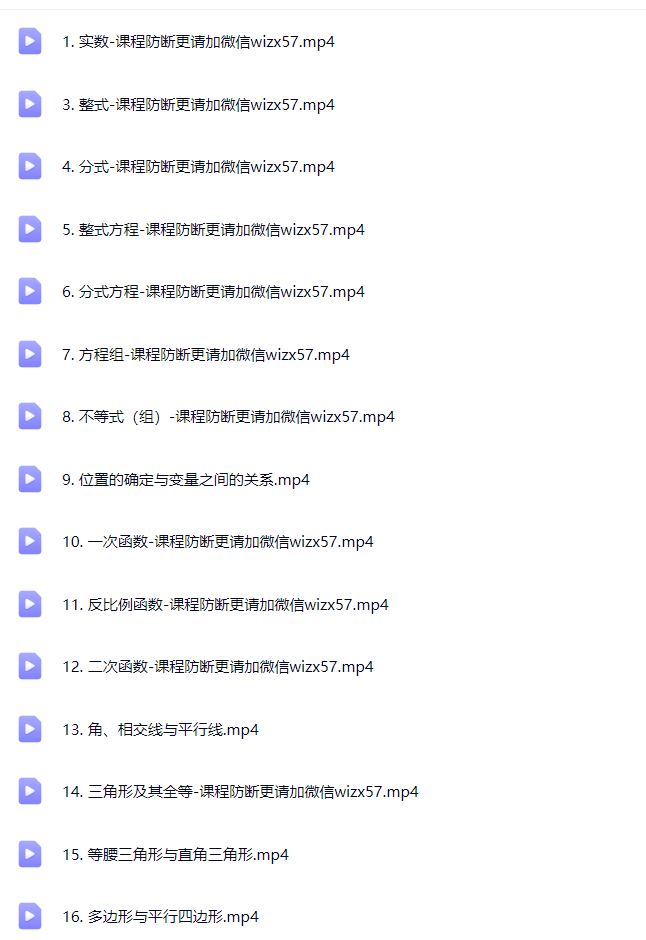Open 9. 位置的确定与变量之间的关系.mp4
Viewport: 646px width, 940px height.
[185, 480]
